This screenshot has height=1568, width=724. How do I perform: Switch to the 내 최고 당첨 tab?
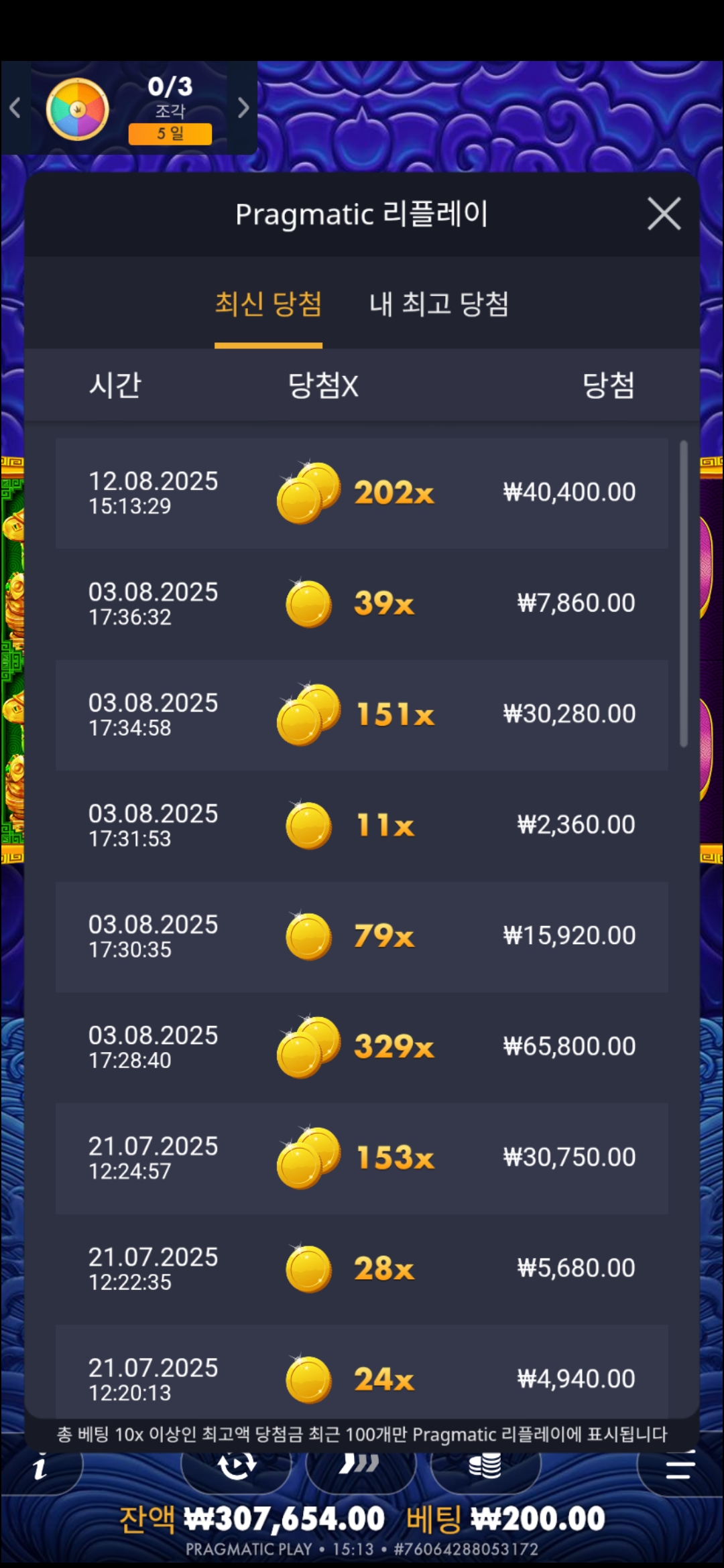(439, 304)
